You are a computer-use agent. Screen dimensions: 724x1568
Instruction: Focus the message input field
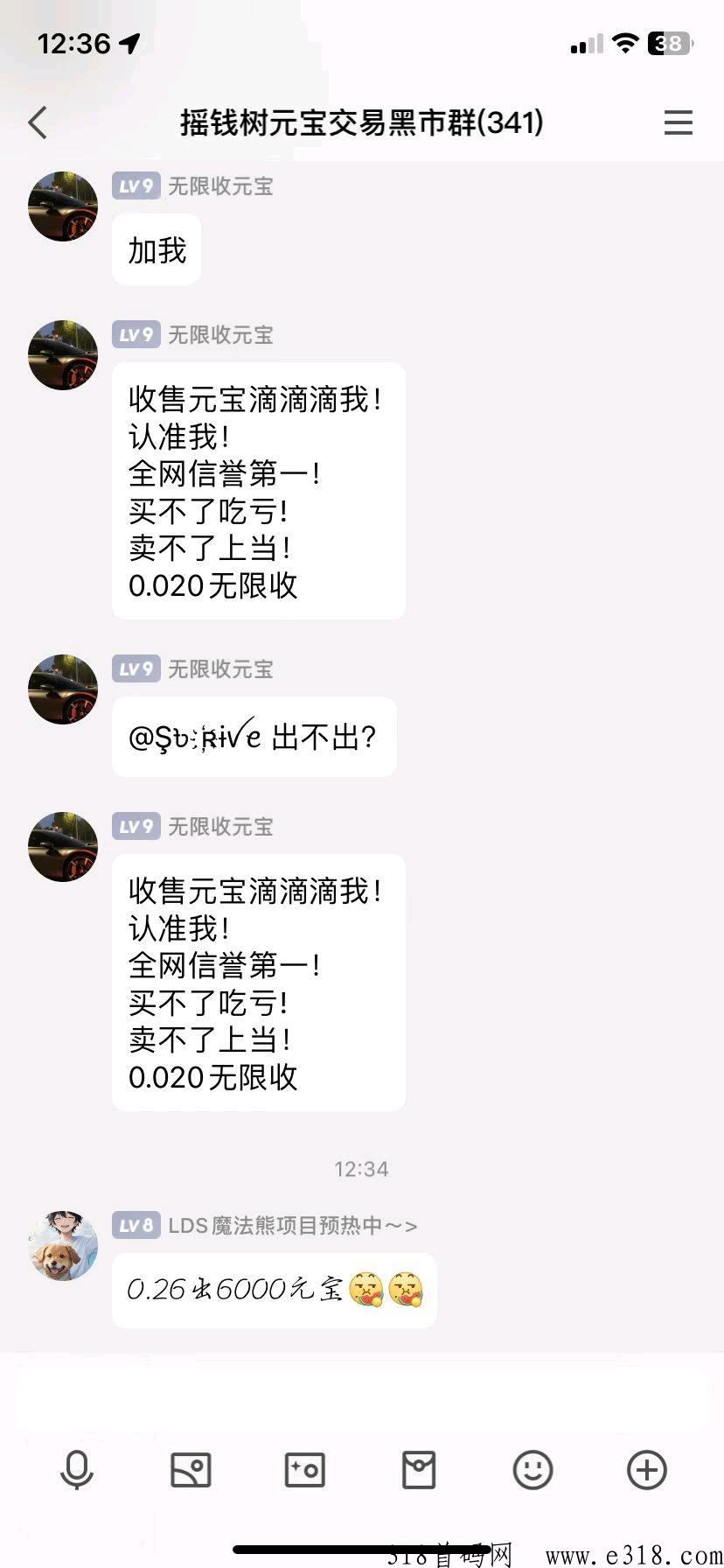tap(362, 1396)
